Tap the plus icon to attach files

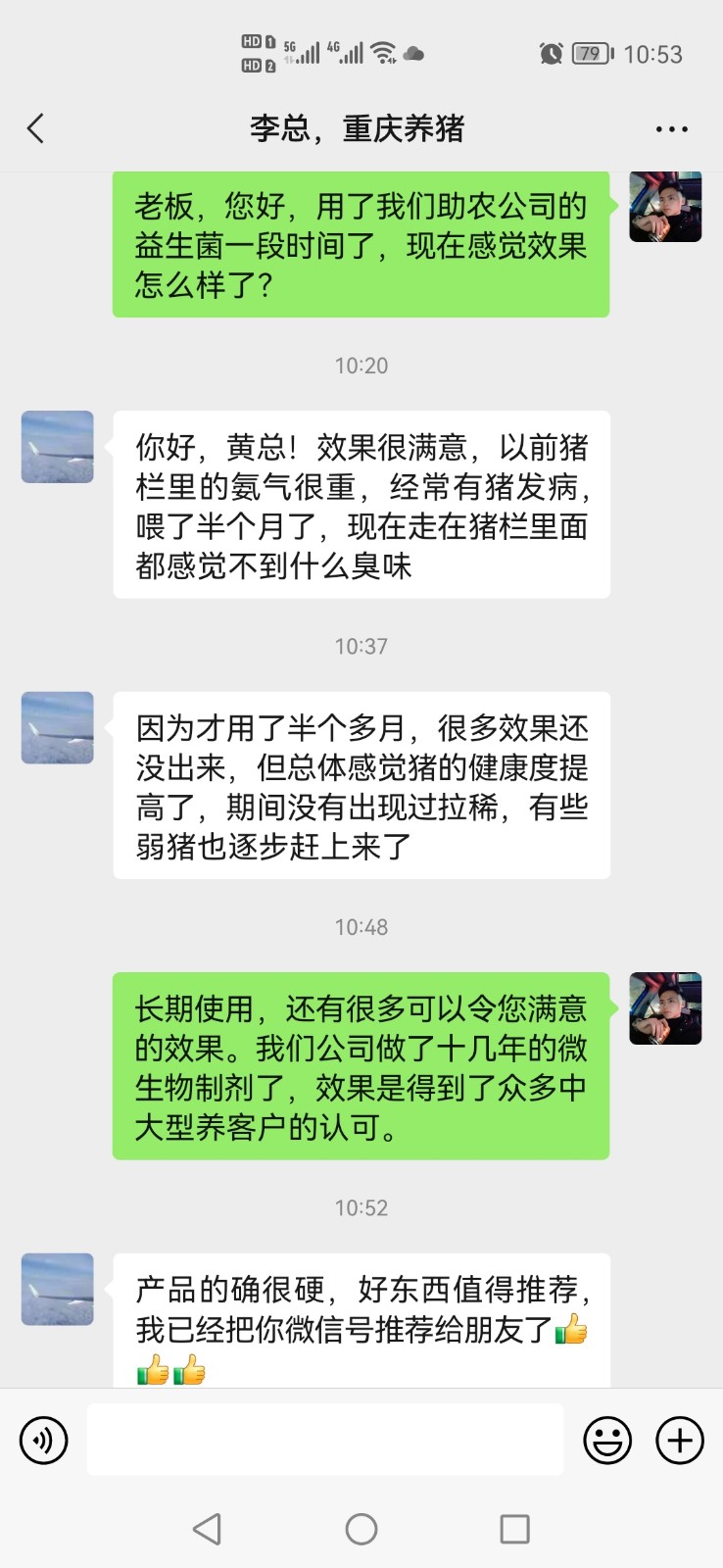point(679,1440)
